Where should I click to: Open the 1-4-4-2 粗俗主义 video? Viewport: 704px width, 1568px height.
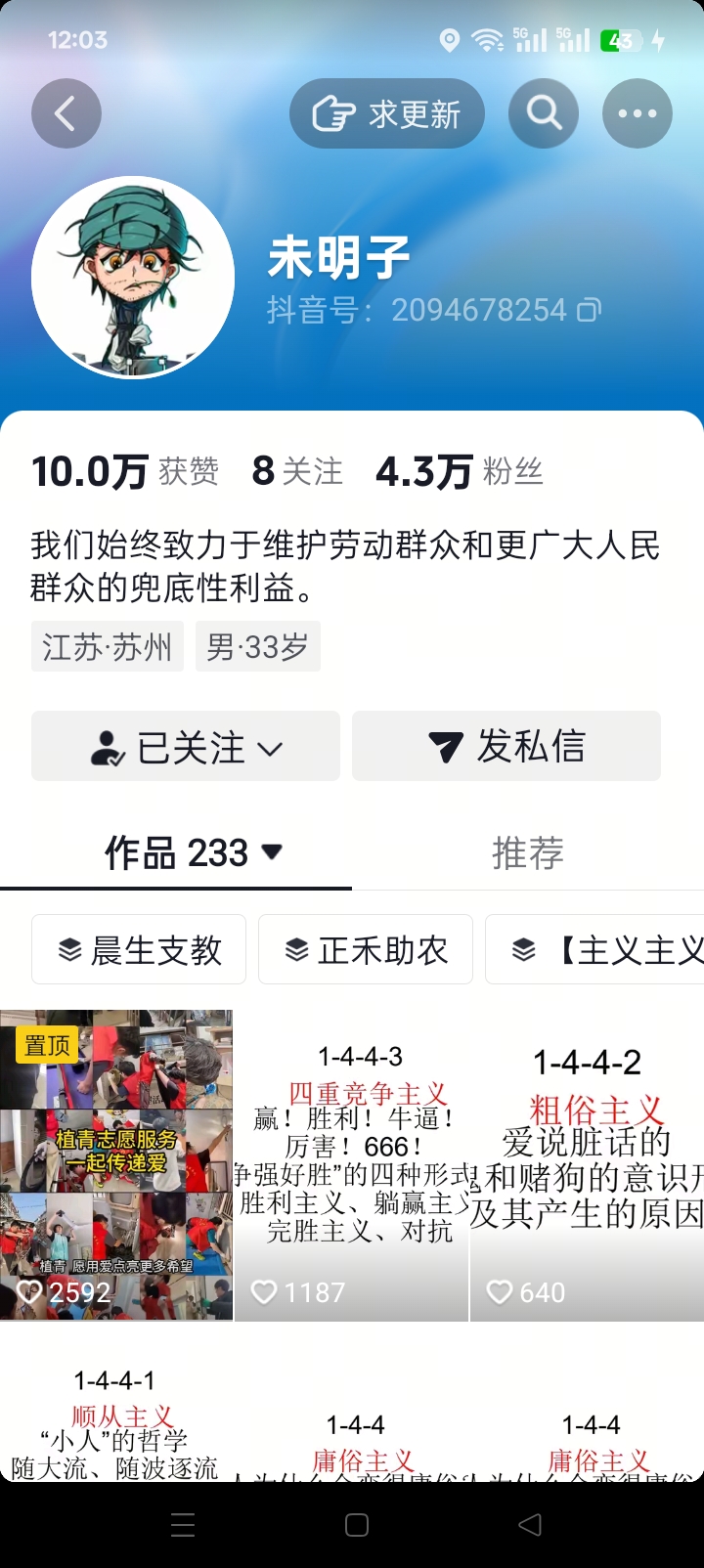coord(587,1164)
